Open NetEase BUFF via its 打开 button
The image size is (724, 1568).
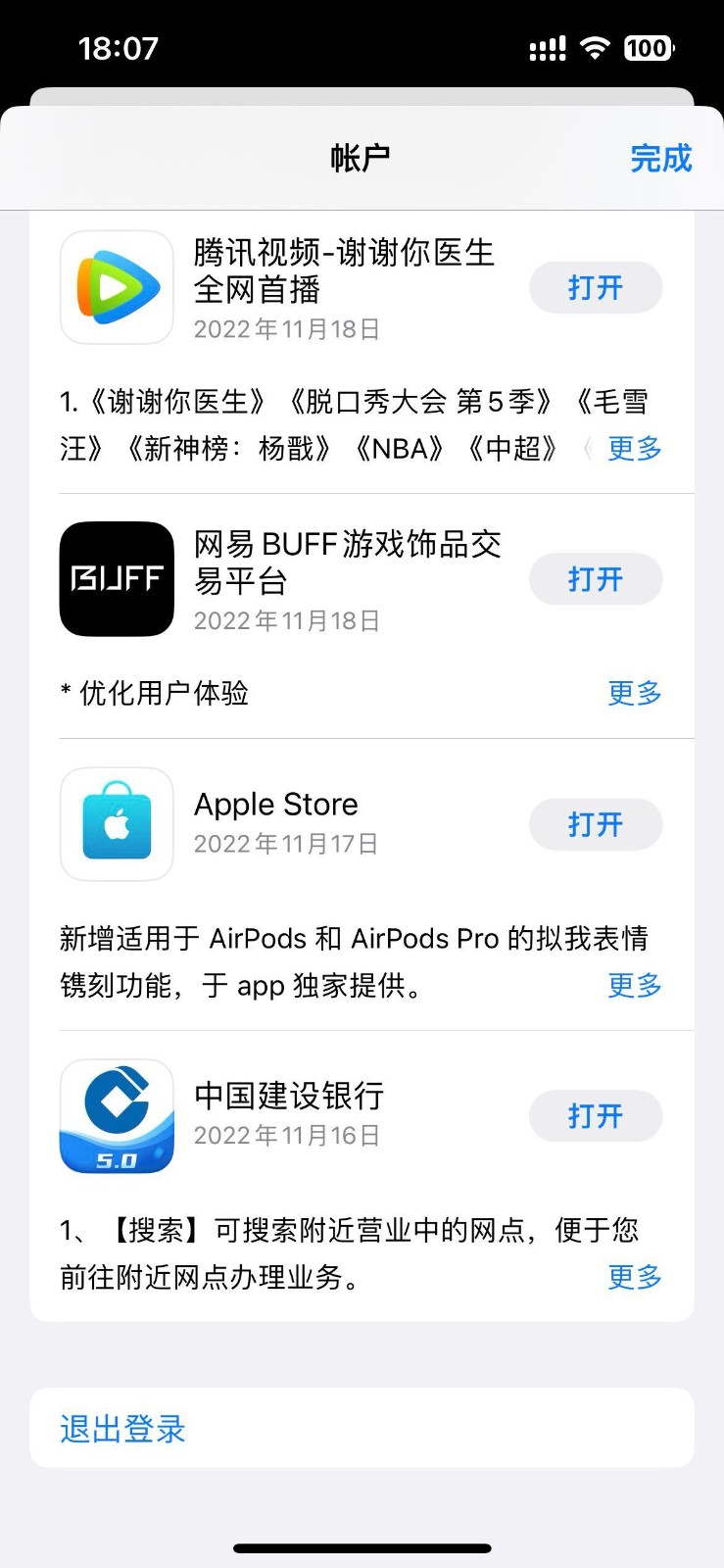click(595, 578)
